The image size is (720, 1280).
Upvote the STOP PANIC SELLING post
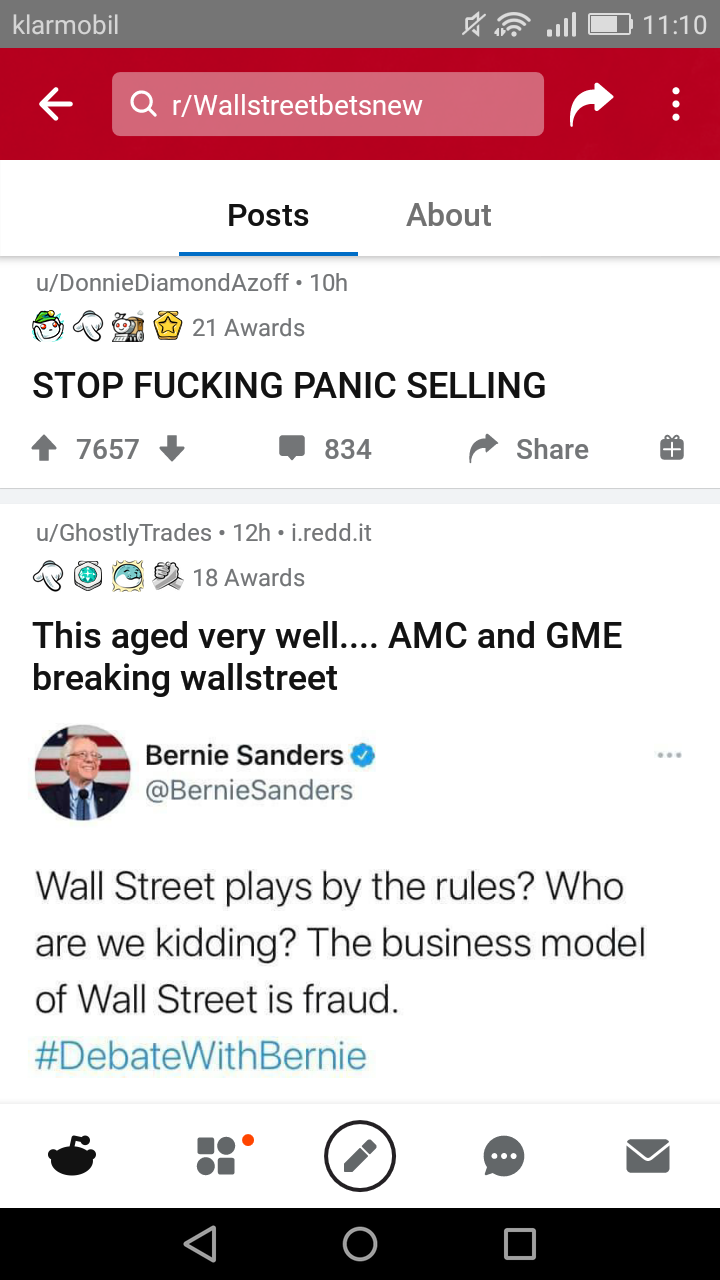[44, 449]
